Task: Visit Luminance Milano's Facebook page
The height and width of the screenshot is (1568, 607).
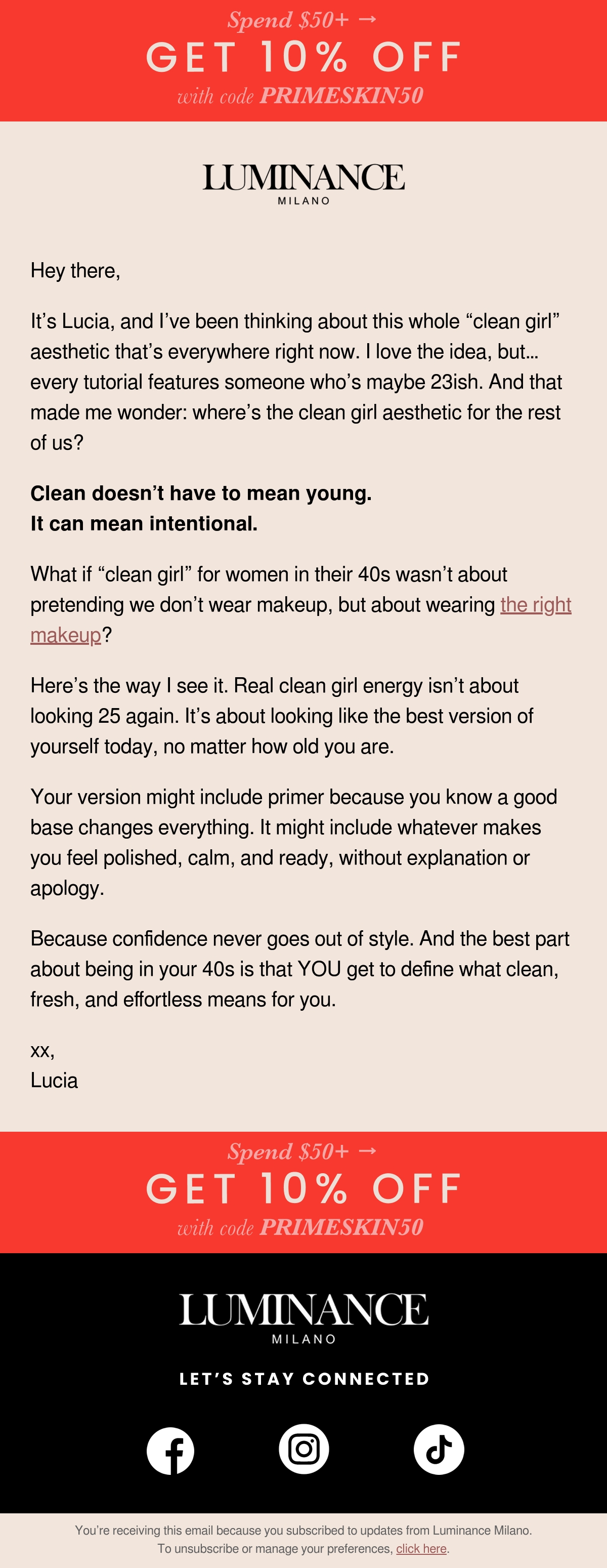Action: pos(170,1451)
